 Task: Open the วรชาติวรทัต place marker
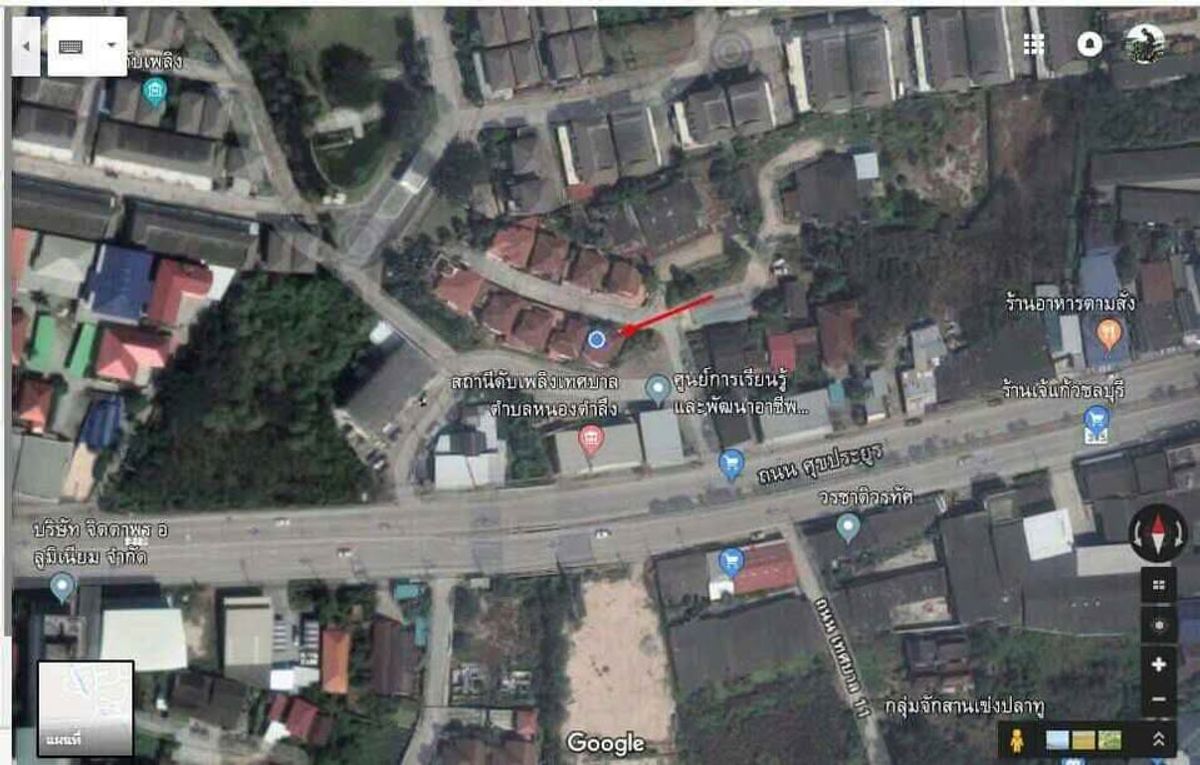pos(848,524)
